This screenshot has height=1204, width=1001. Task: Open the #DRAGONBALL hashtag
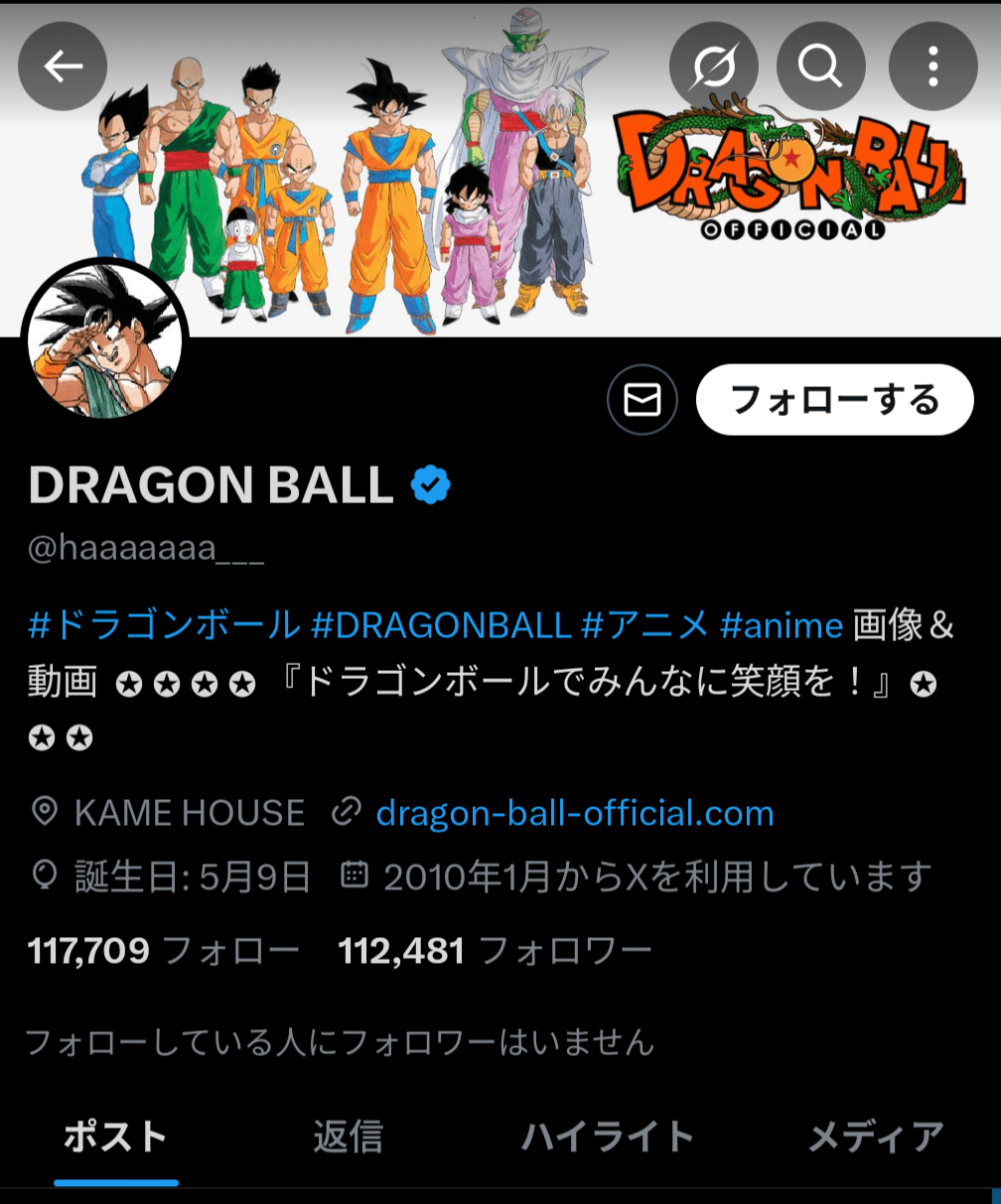pyautogui.click(x=441, y=625)
